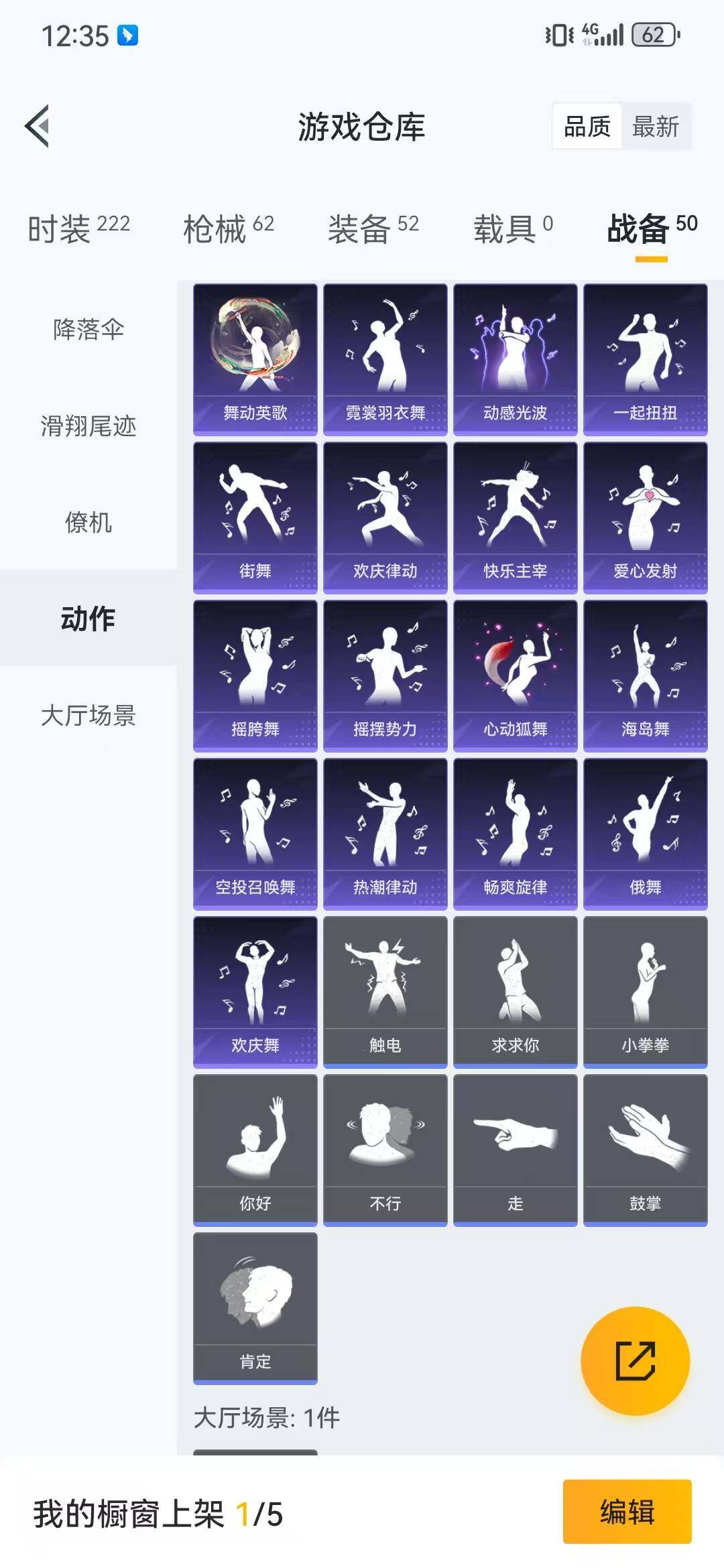This screenshot has height=1568, width=724.
Task: Go back with the arrow button
Action: coord(38,126)
